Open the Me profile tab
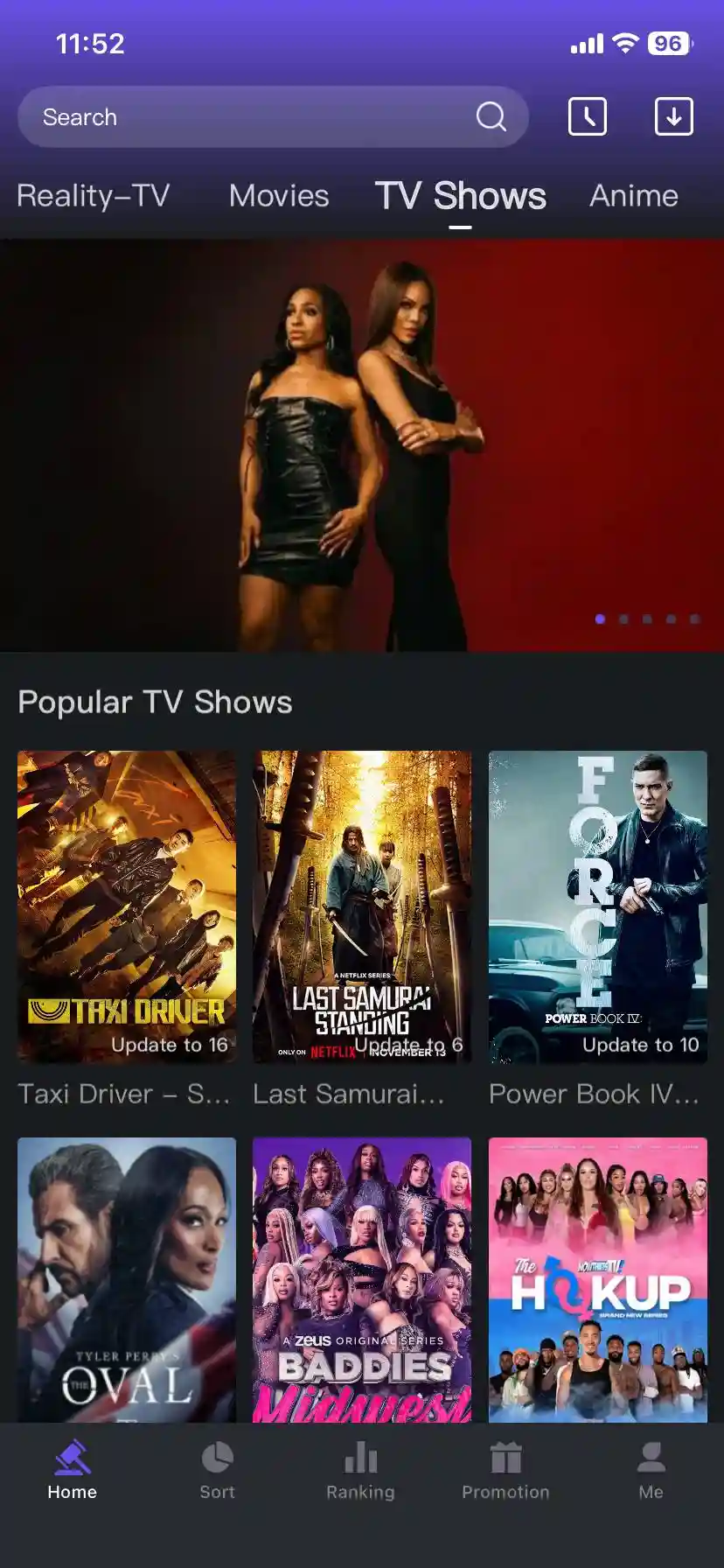724x1568 pixels. (651, 1472)
